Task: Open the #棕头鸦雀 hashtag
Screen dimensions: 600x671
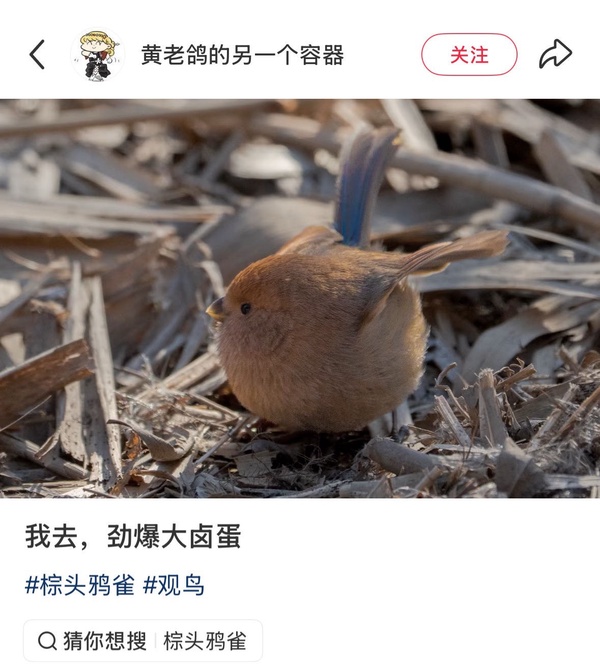Action: [80, 585]
